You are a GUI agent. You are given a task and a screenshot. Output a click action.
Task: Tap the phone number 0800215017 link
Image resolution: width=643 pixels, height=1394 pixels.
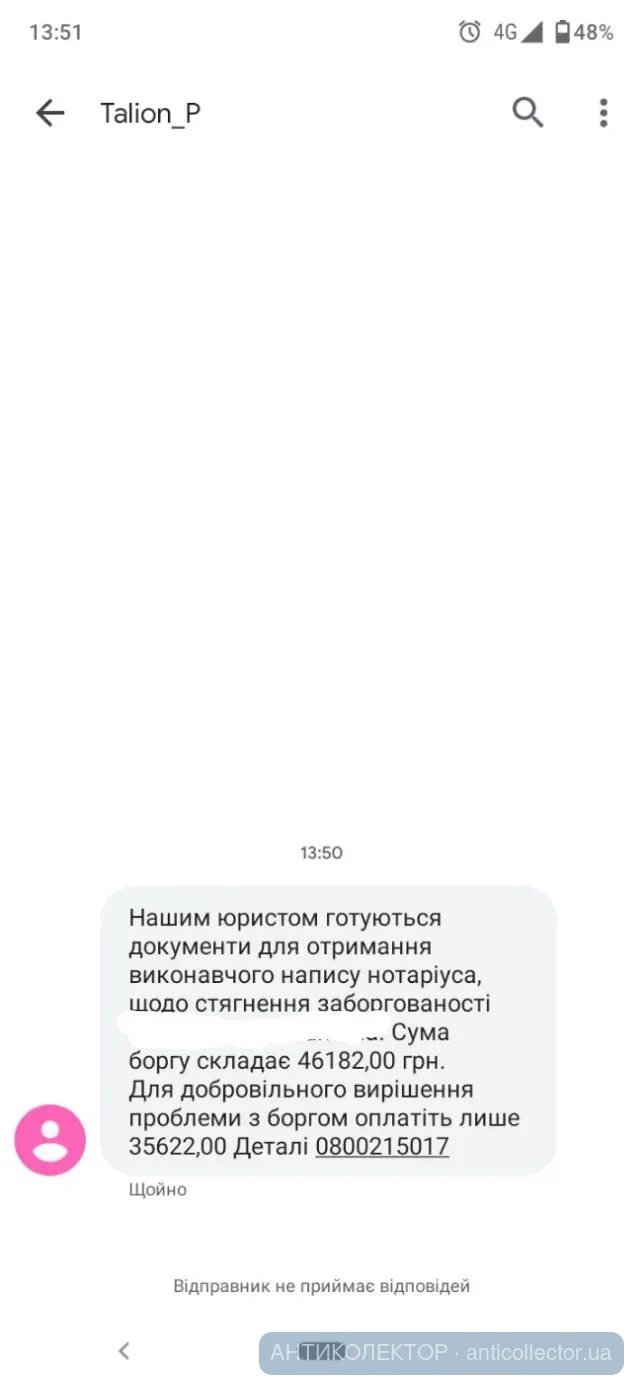[x=382, y=1147]
